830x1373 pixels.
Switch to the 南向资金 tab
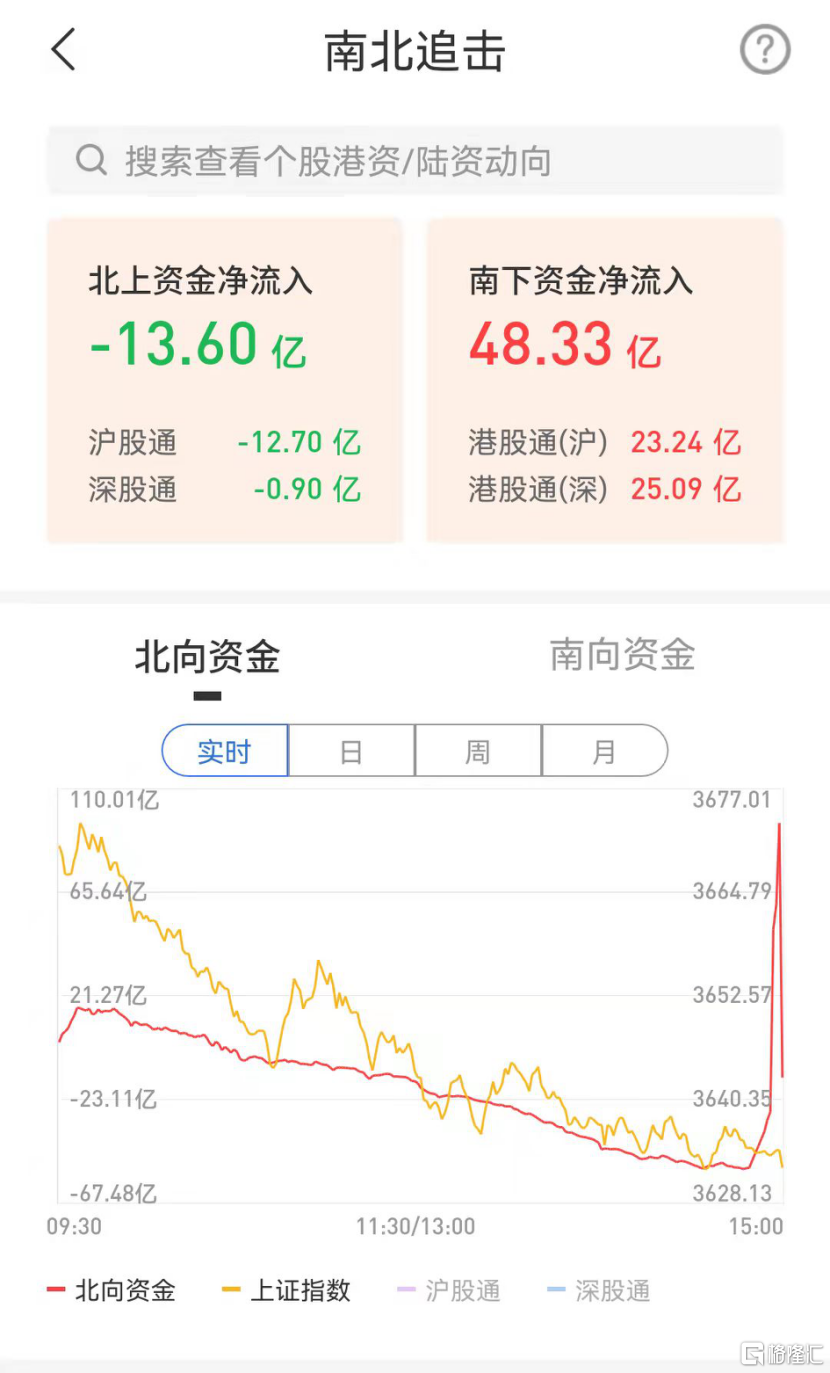[x=622, y=656]
